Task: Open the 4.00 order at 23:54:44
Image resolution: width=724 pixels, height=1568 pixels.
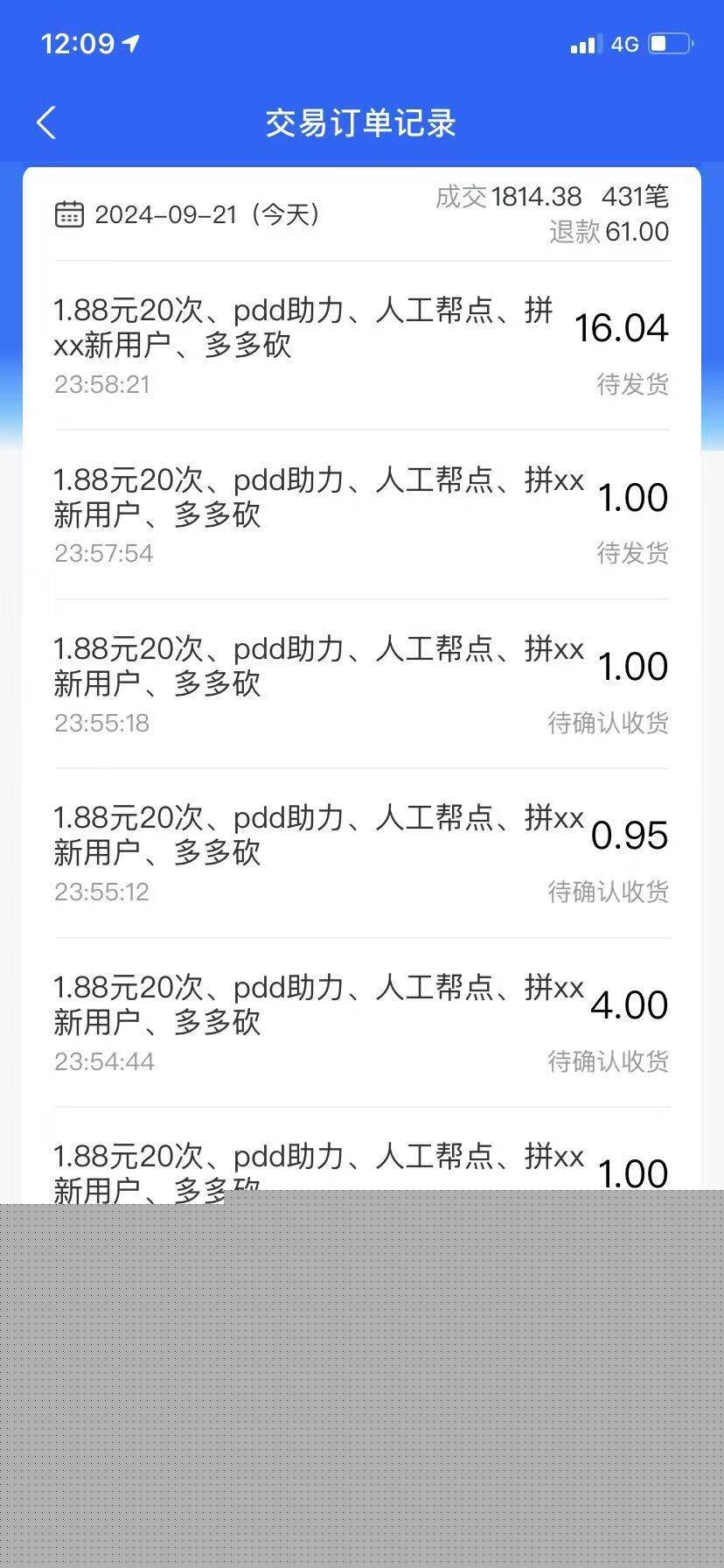Action: click(x=362, y=1023)
